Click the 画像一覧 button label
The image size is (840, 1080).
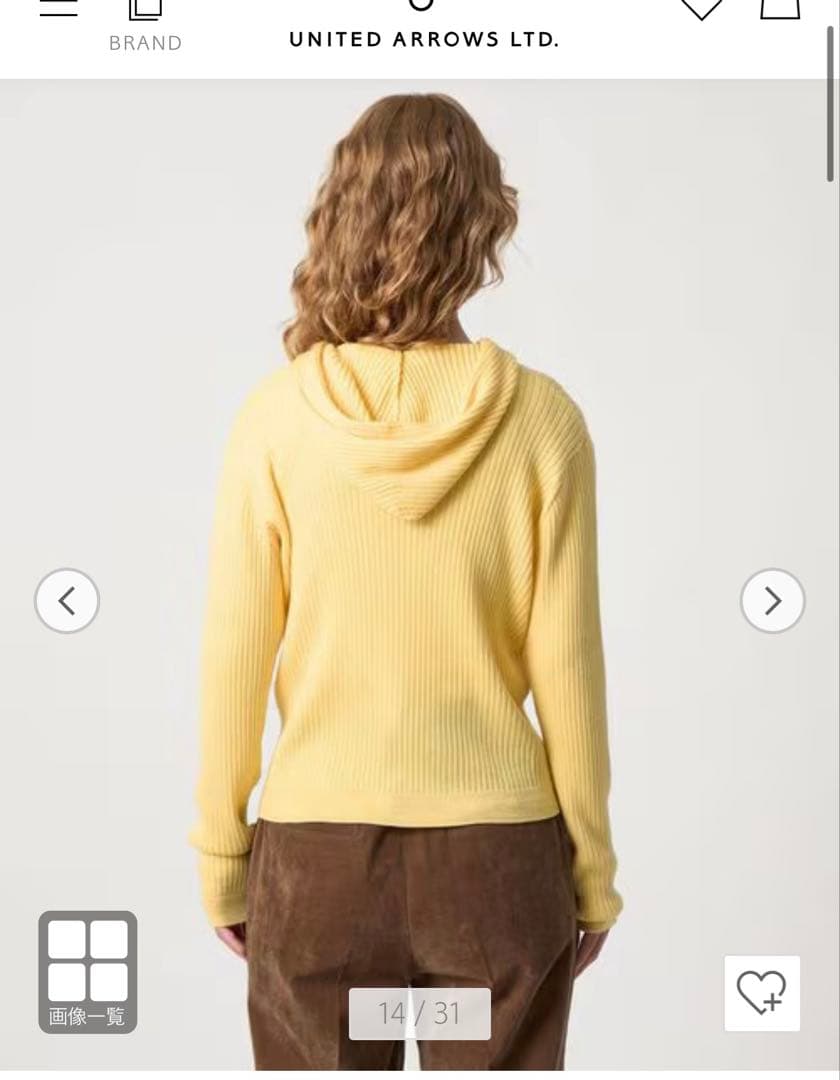point(87,1016)
